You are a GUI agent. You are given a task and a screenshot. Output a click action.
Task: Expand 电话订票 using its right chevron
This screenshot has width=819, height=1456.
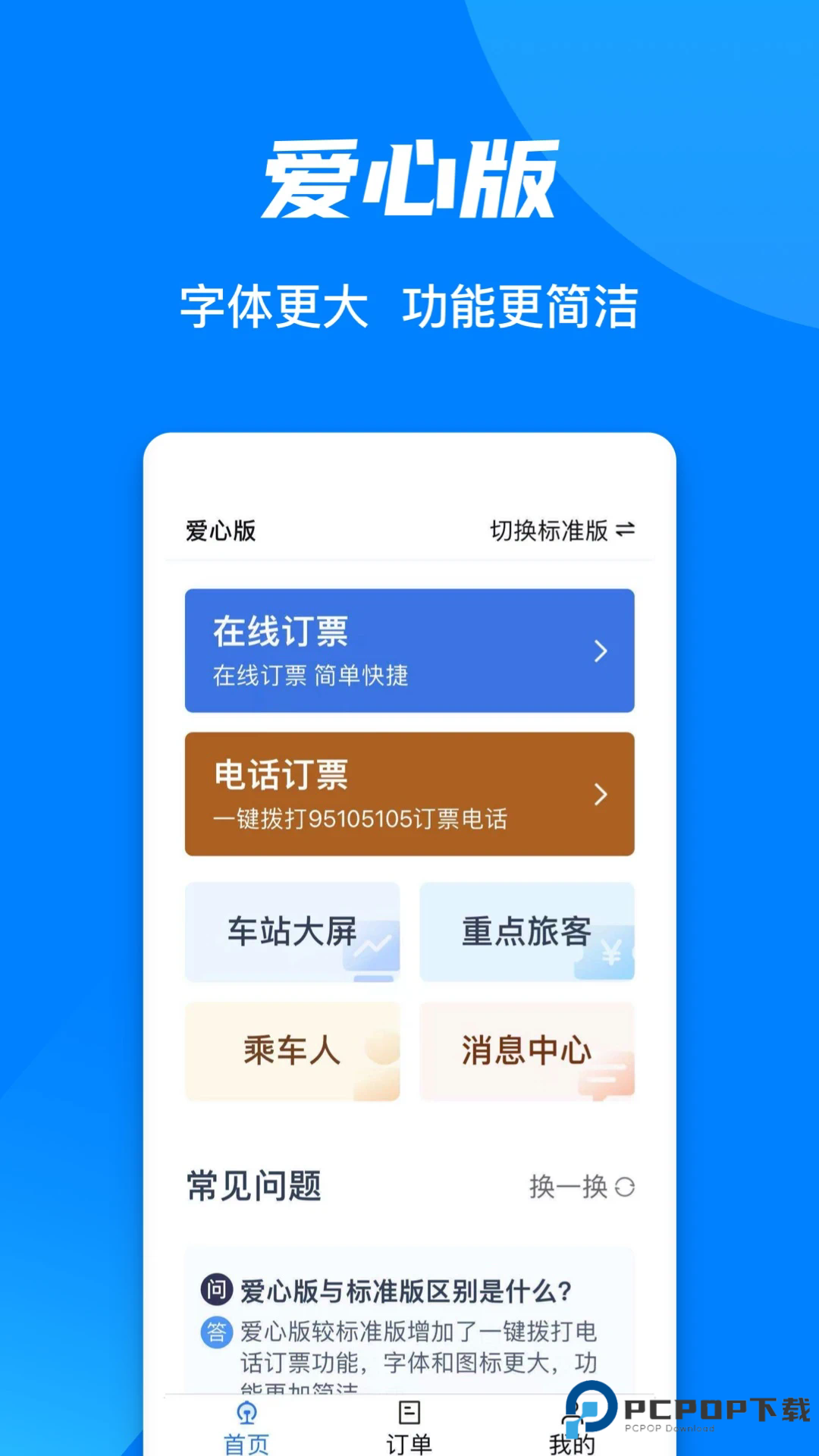[601, 795]
